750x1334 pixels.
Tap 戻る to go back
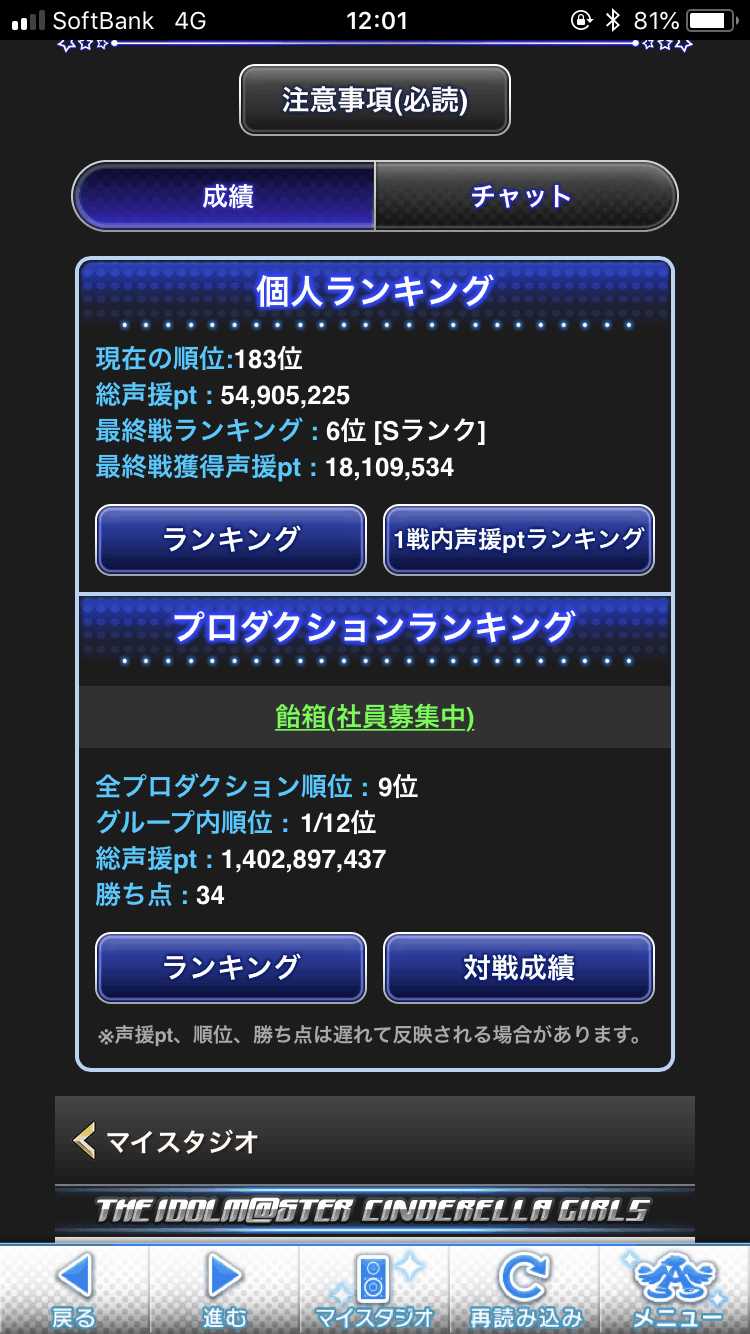pyautogui.click(x=74, y=1290)
